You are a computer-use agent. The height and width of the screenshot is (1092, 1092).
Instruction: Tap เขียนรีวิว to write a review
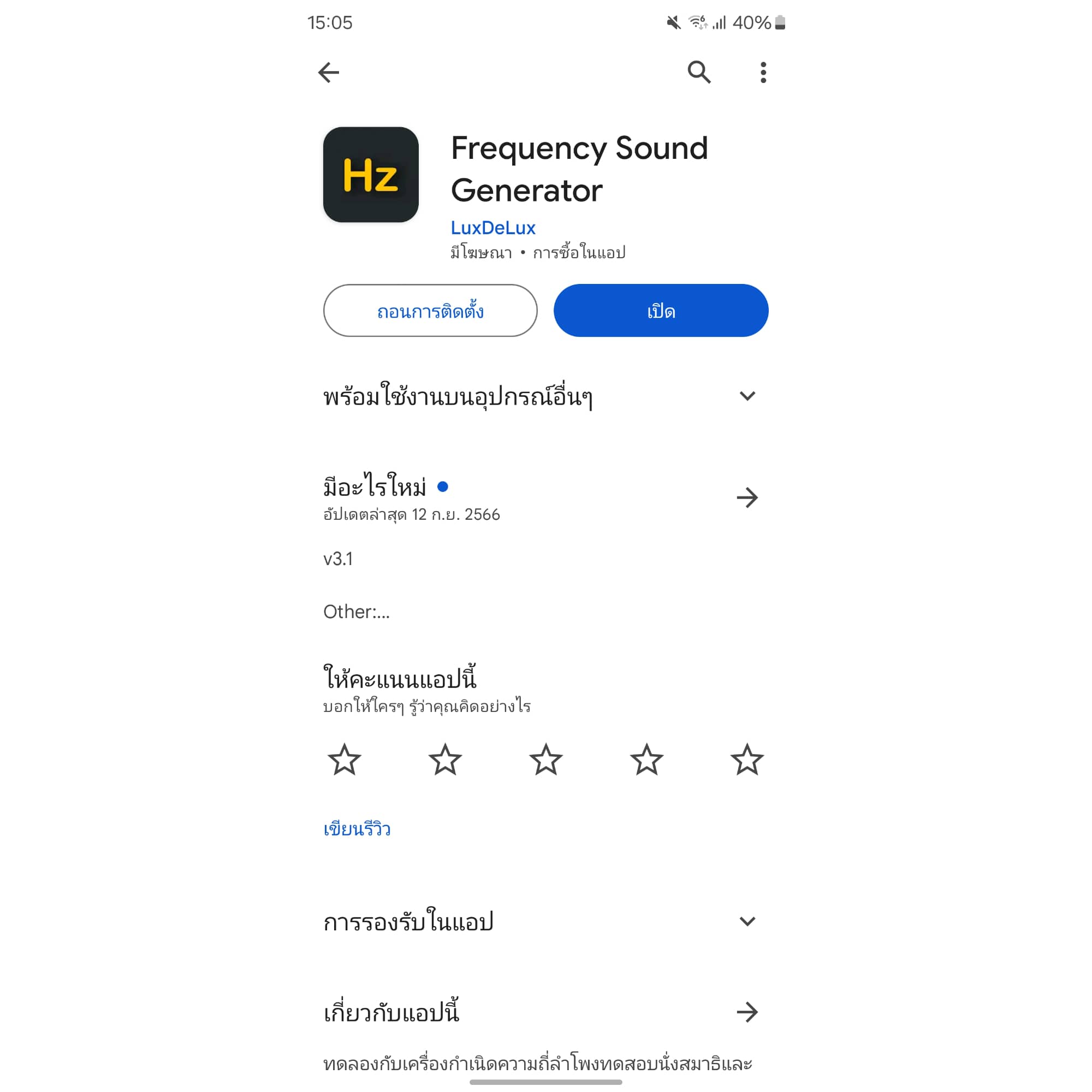(357, 829)
